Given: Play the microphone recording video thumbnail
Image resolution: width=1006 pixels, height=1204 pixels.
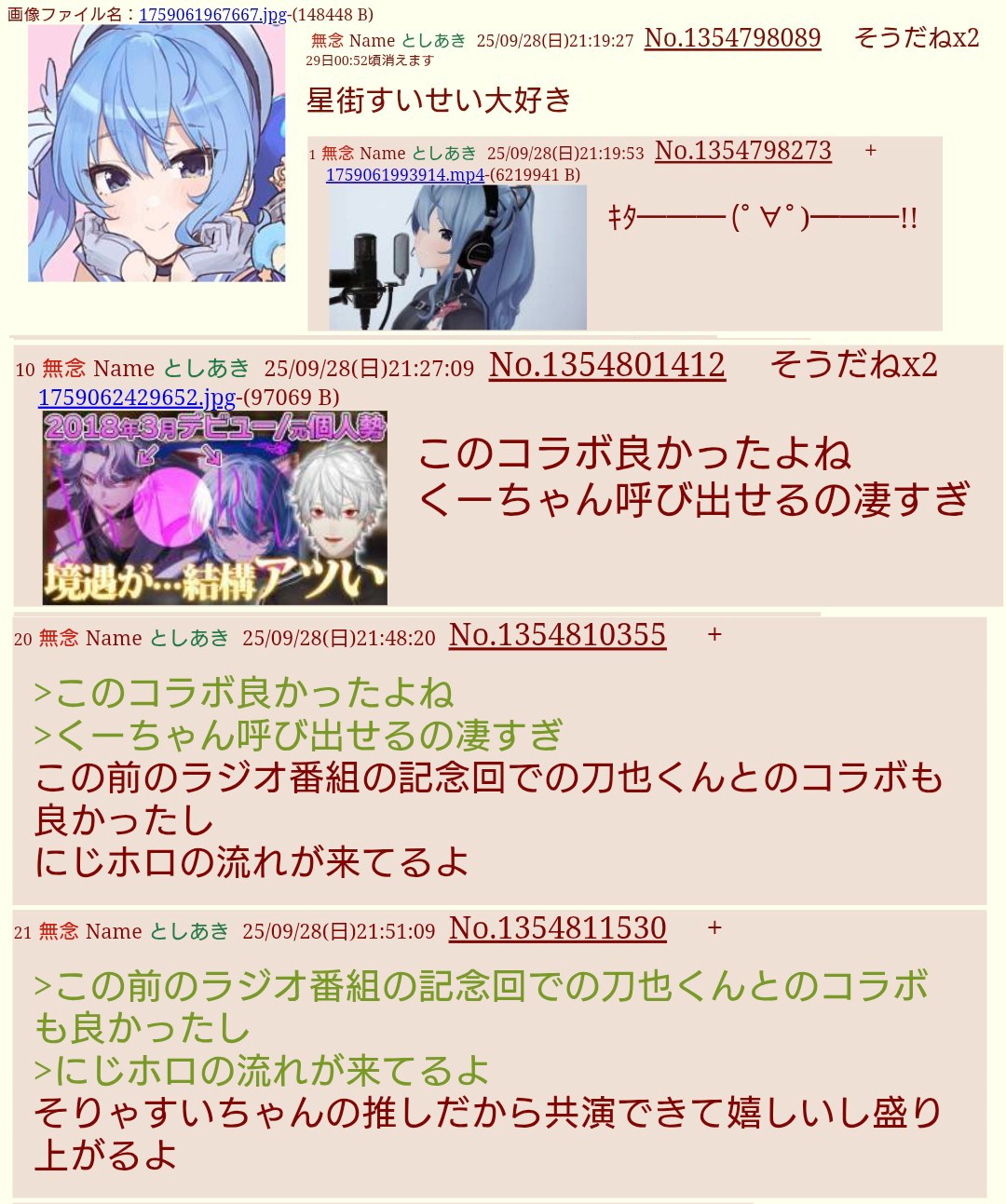Looking at the screenshot, I should coord(457,257).
